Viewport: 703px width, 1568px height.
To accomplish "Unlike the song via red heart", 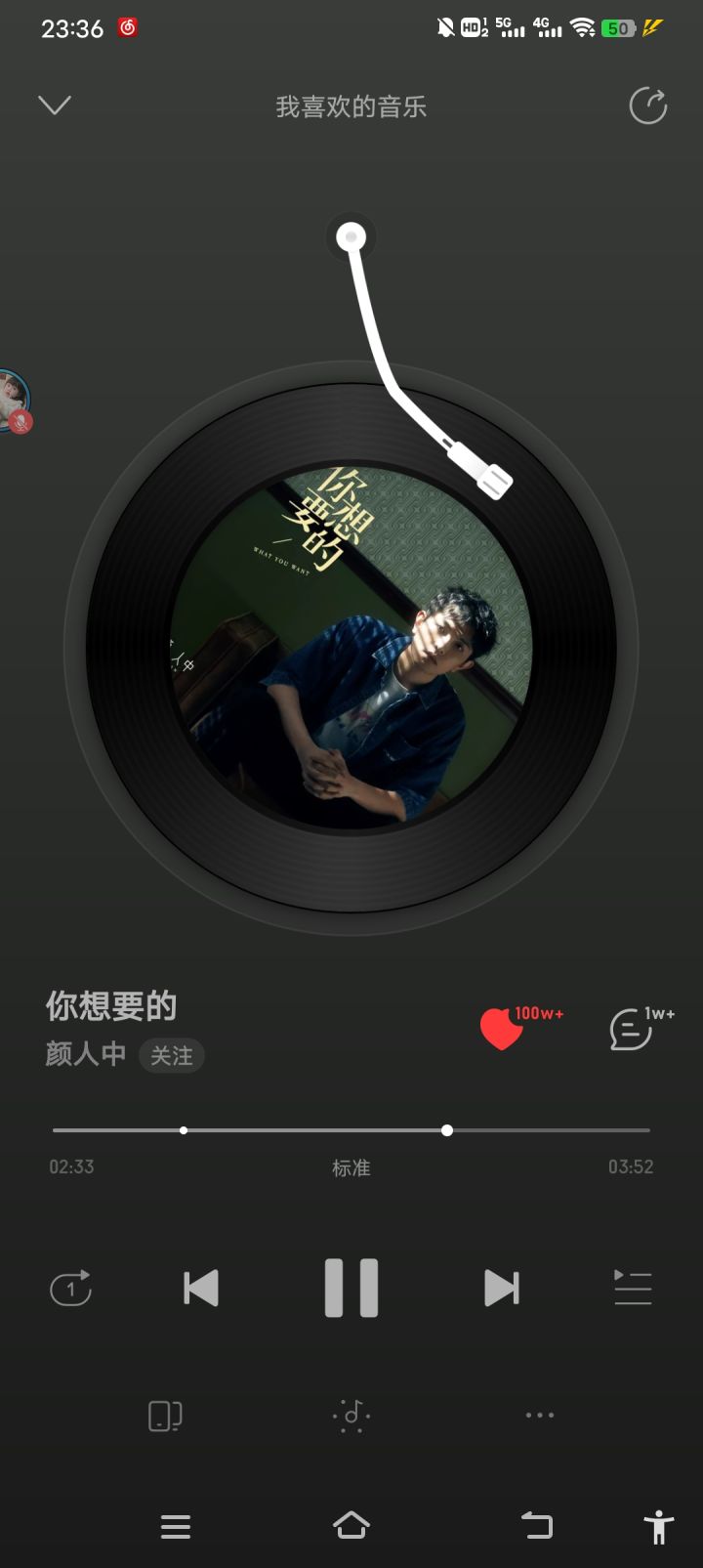I will tap(502, 1029).
